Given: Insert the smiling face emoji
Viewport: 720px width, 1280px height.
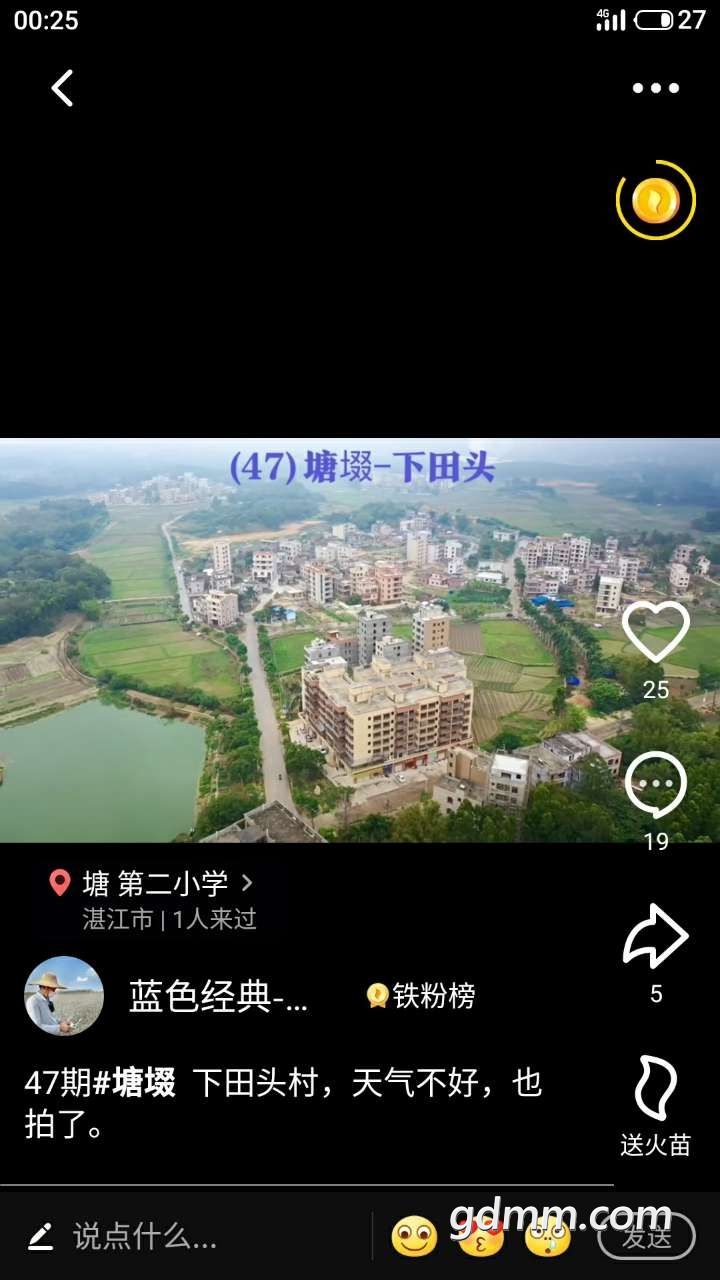Looking at the screenshot, I should pos(414,1237).
